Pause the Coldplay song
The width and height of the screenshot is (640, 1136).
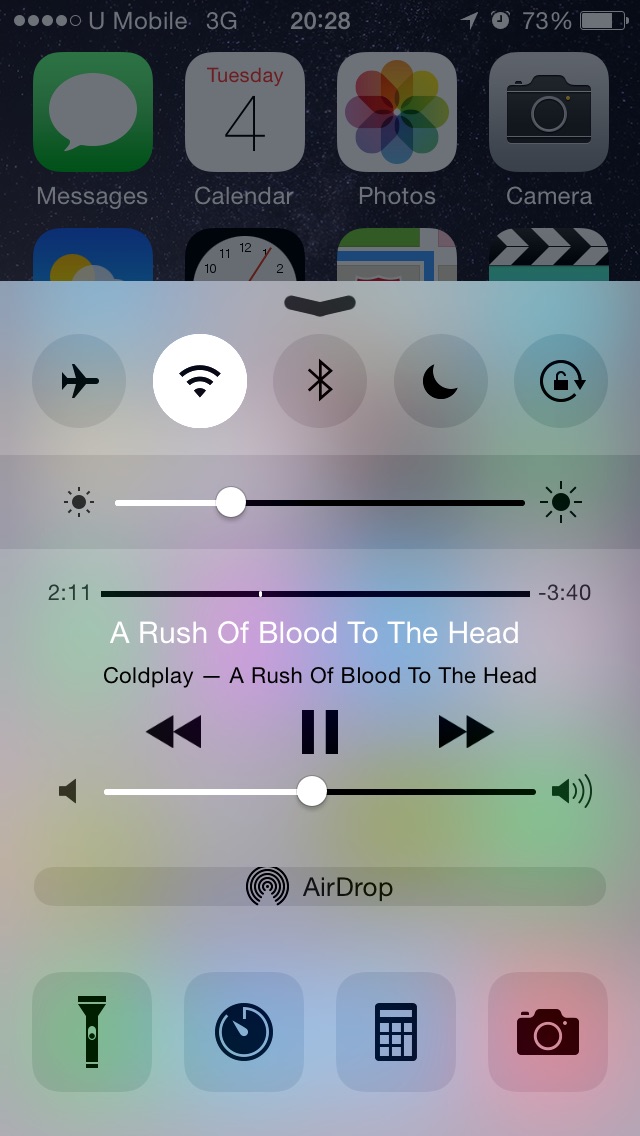coord(320,732)
